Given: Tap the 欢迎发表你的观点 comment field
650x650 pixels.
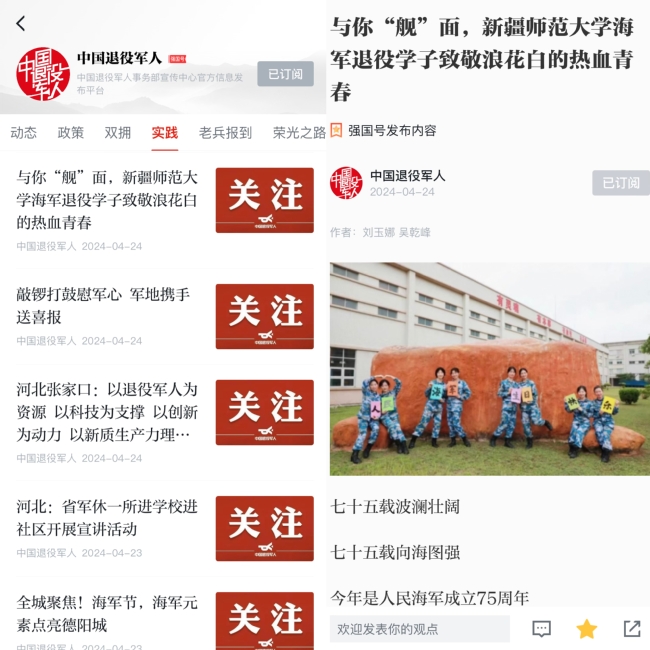Looking at the screenshot, I should coord(419,629).
